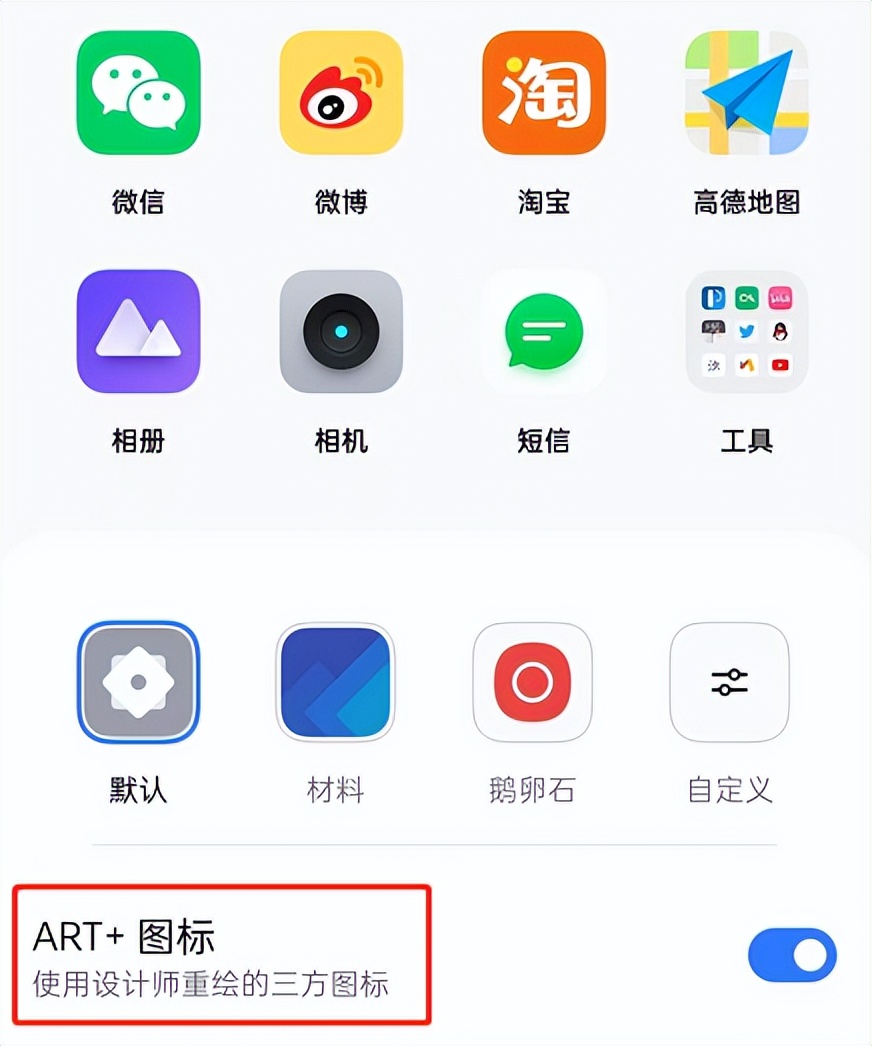The image size is (872, 1046).
Task: Open the 相册 (Album) app
Action: point(139,332)
